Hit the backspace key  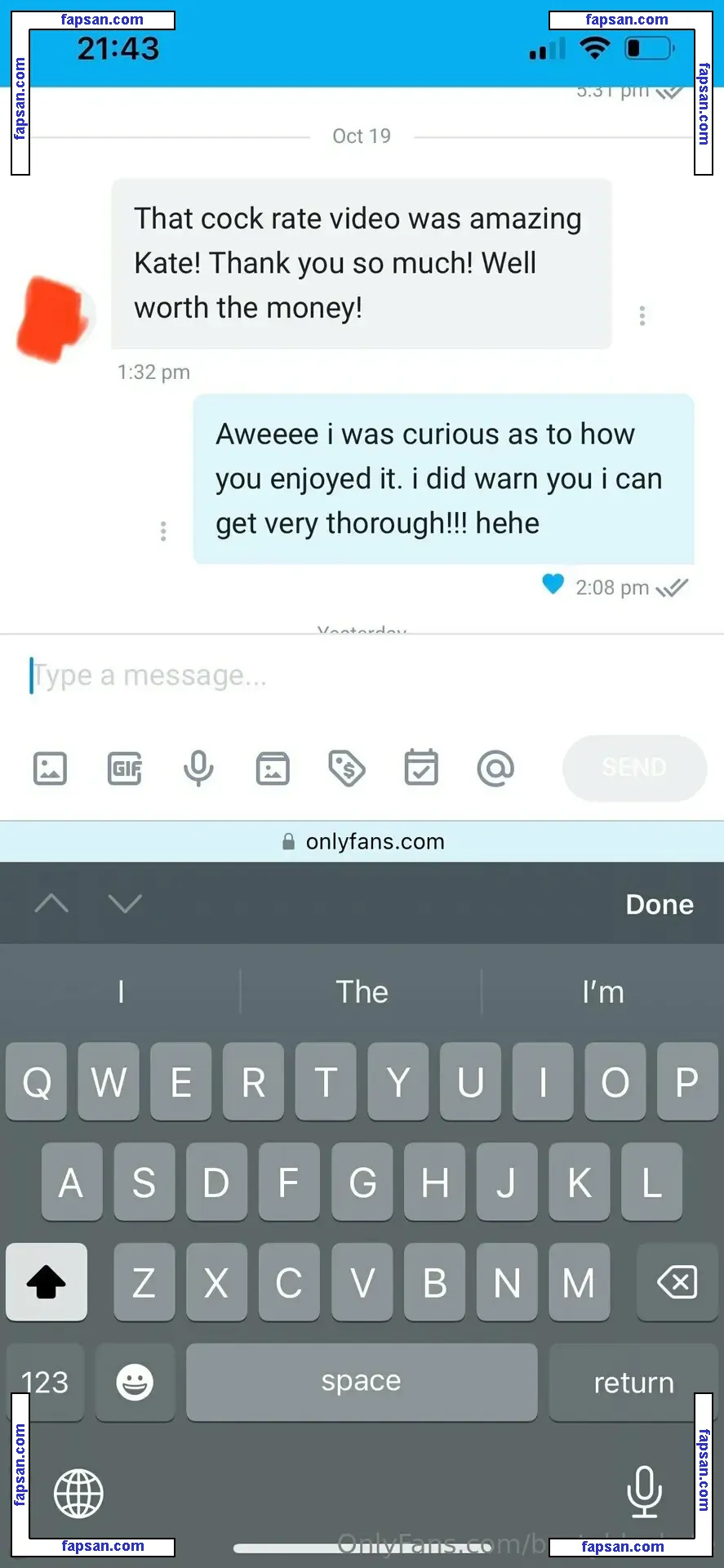(x=677, y=1282)
